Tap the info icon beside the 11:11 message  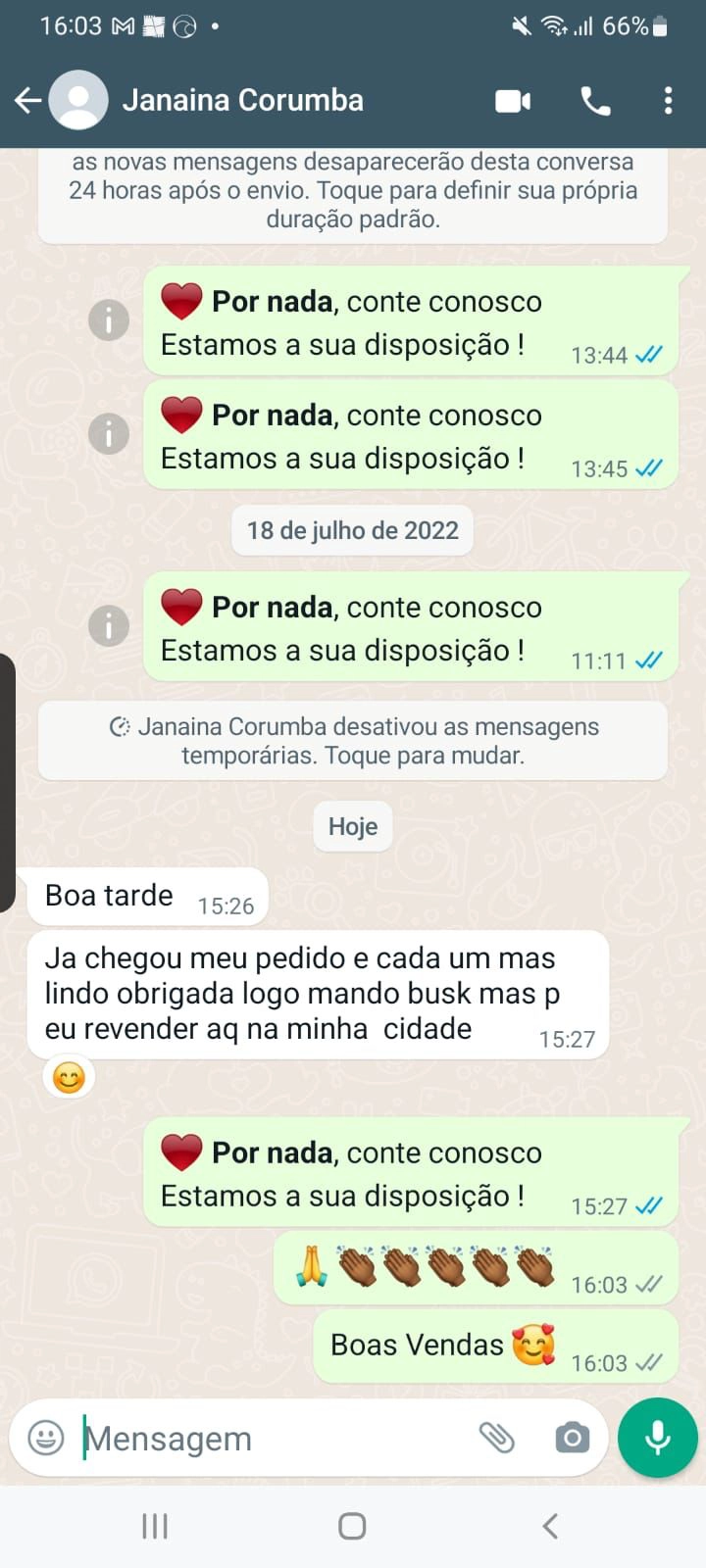pyautogui.click(x=109, y=625)
